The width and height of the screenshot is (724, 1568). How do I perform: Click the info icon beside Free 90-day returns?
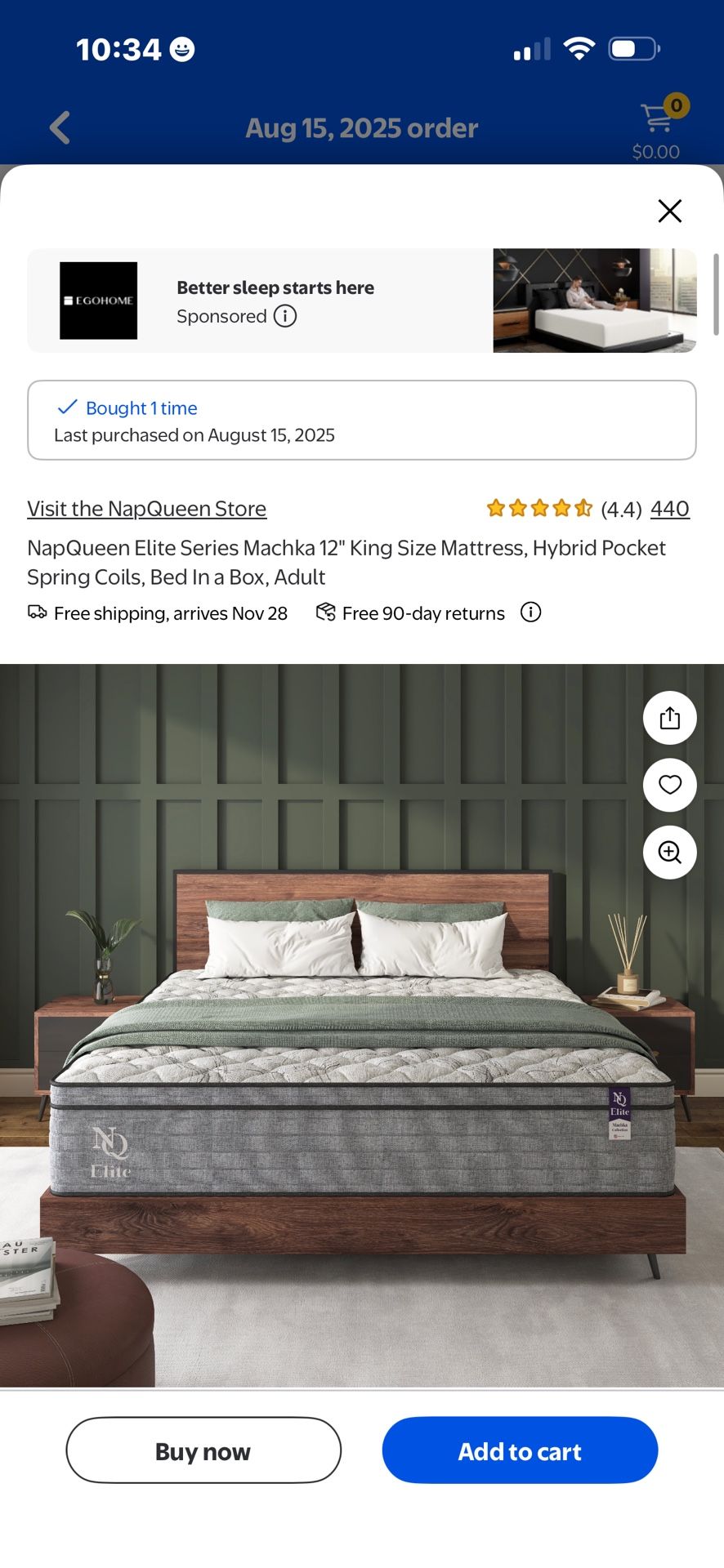point(530,612)
